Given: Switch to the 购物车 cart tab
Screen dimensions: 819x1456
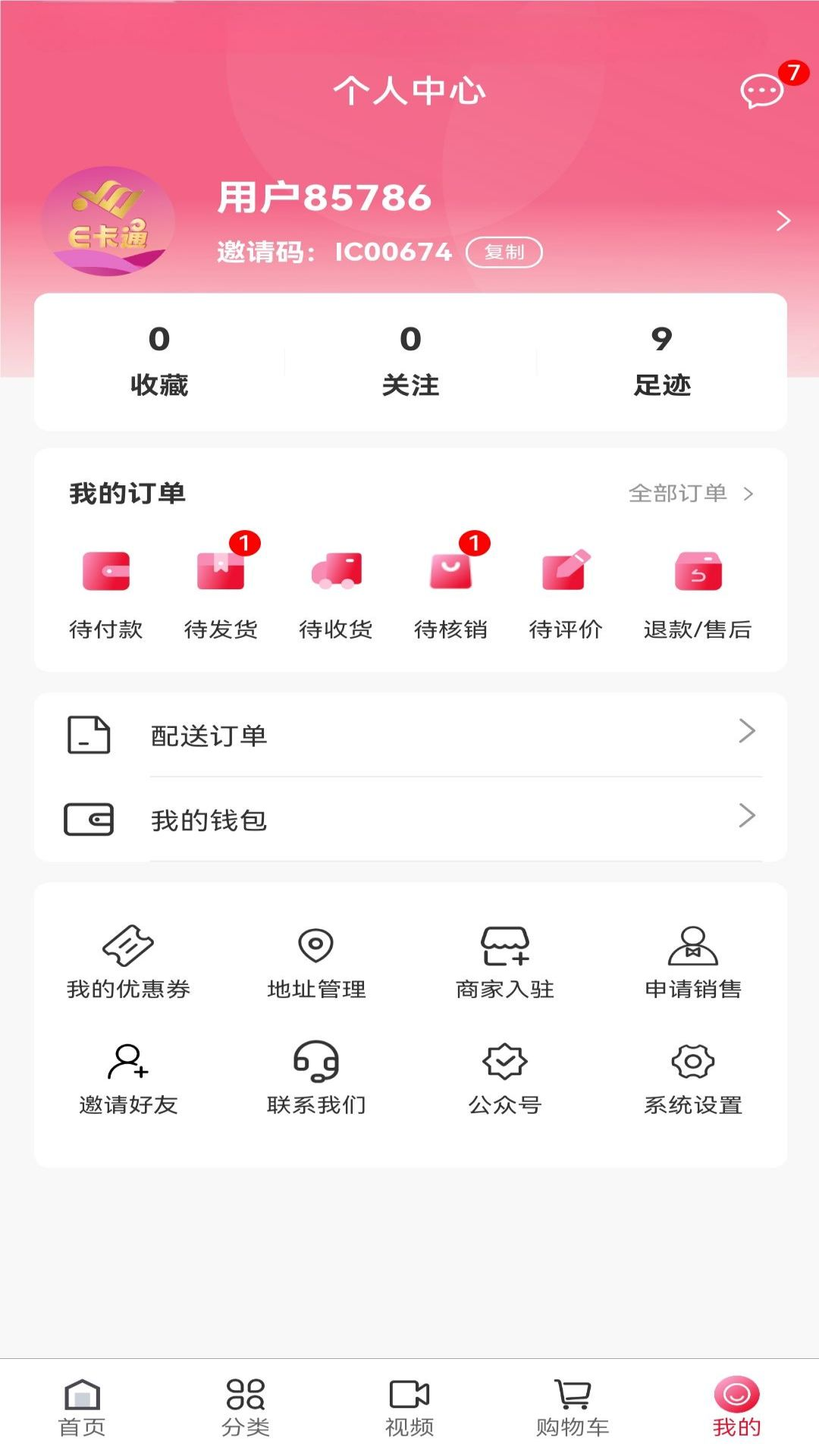Looking at the screenshot, I should click(x=573, y=1410).
